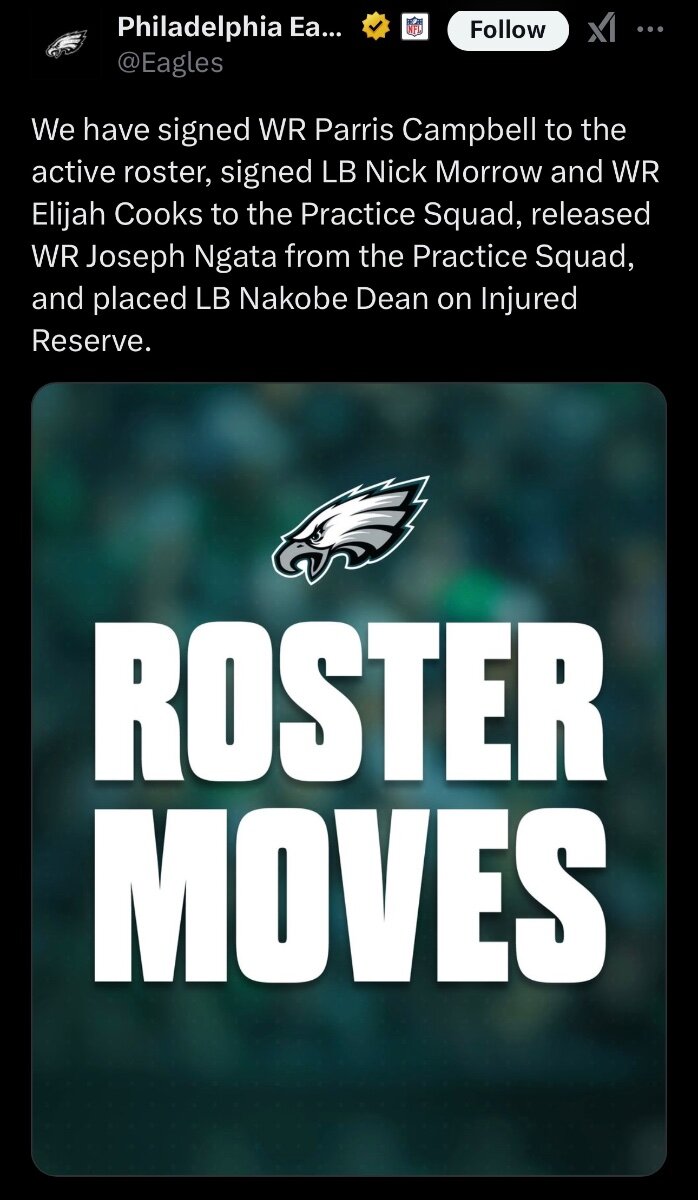Screen dimensions: 698x1200
Task: Open the post's three-dot overflow menu
Action: [650, 29]
